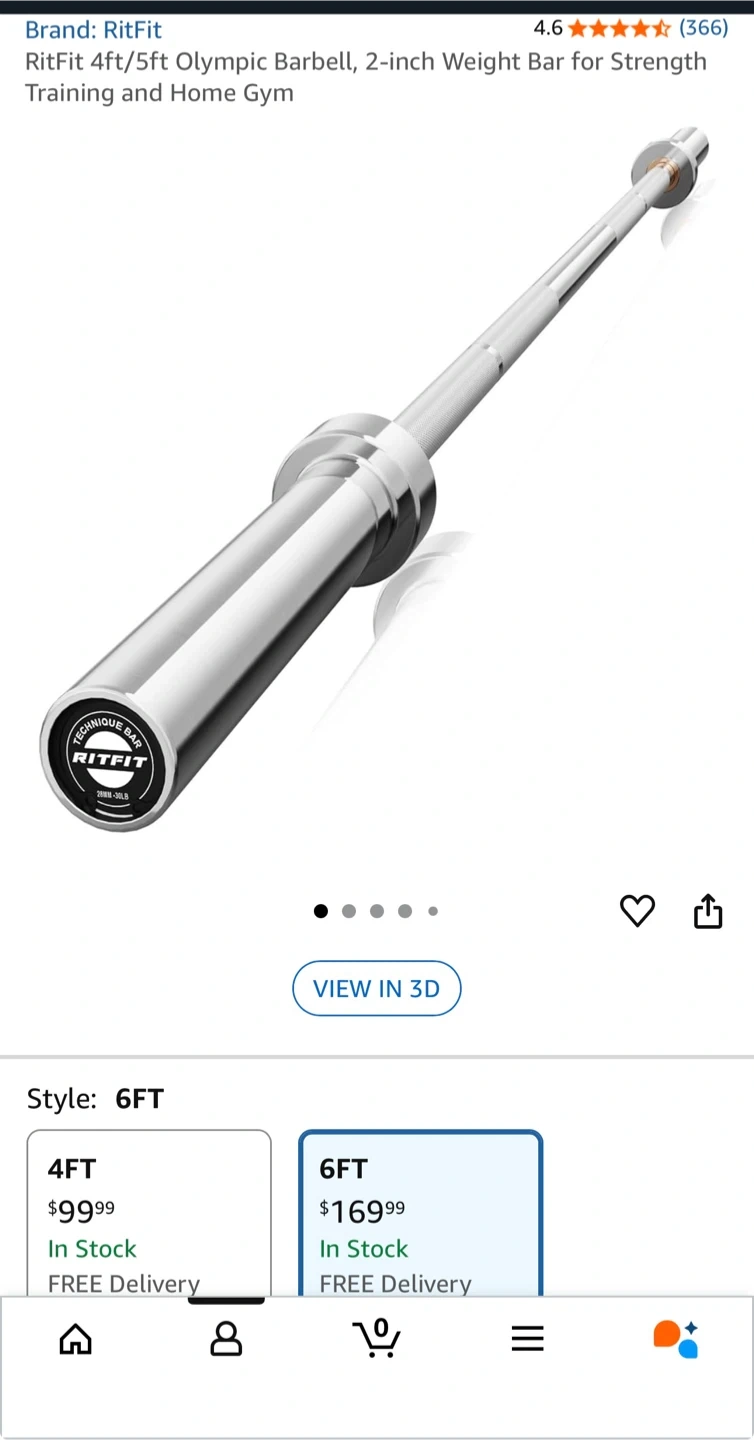
Task: Tap the image carousel page dots
Action: 376,911
